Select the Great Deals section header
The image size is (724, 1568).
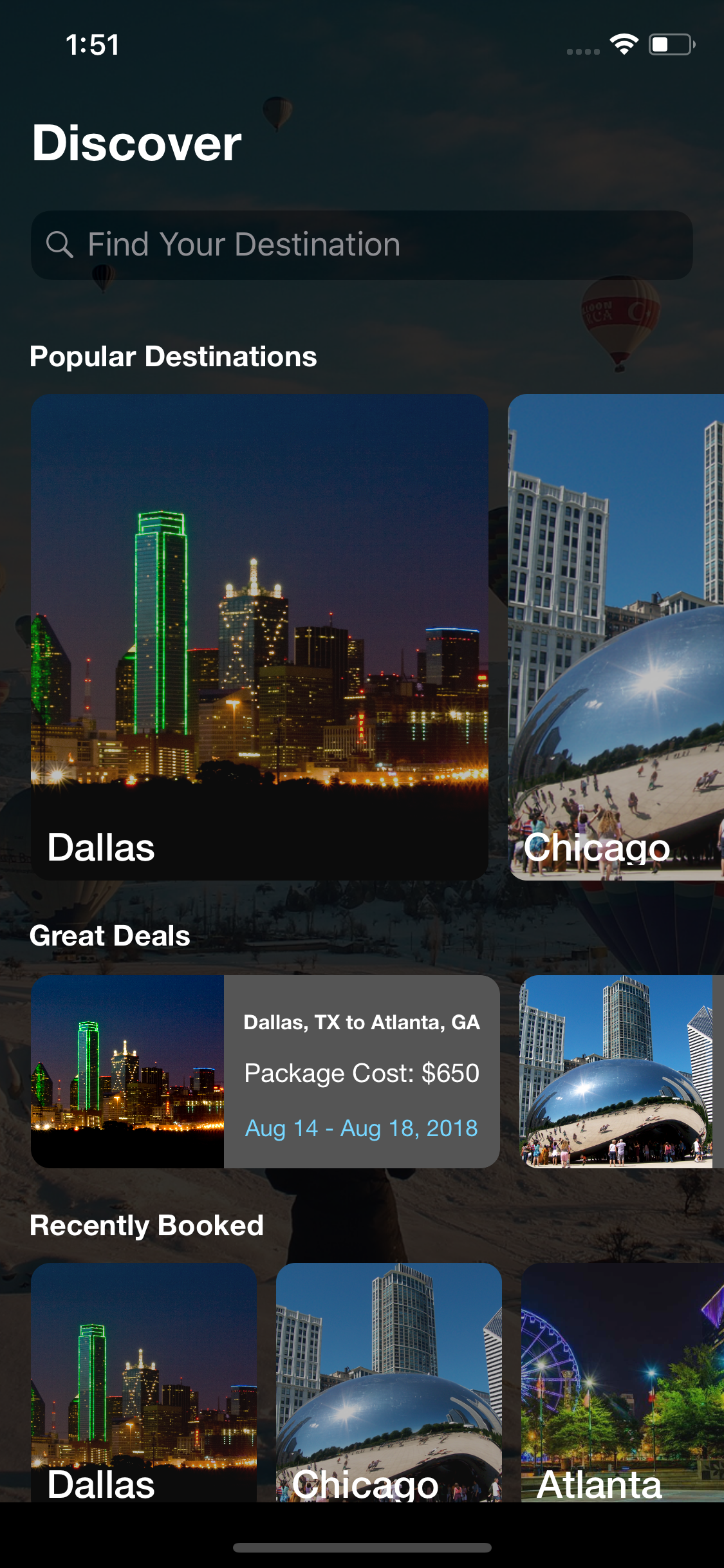click(x=110, y=937)
